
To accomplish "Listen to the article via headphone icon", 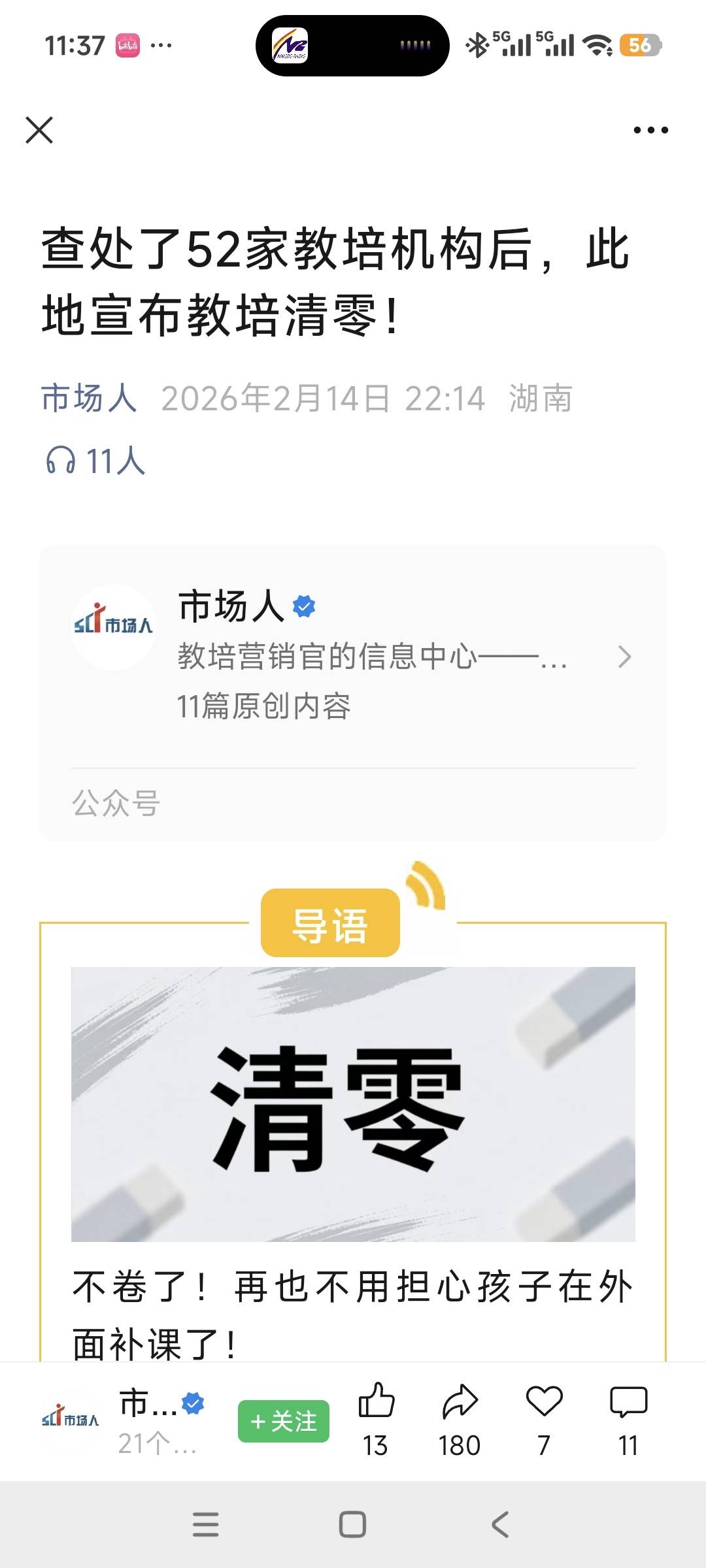I will click(61, 461).
